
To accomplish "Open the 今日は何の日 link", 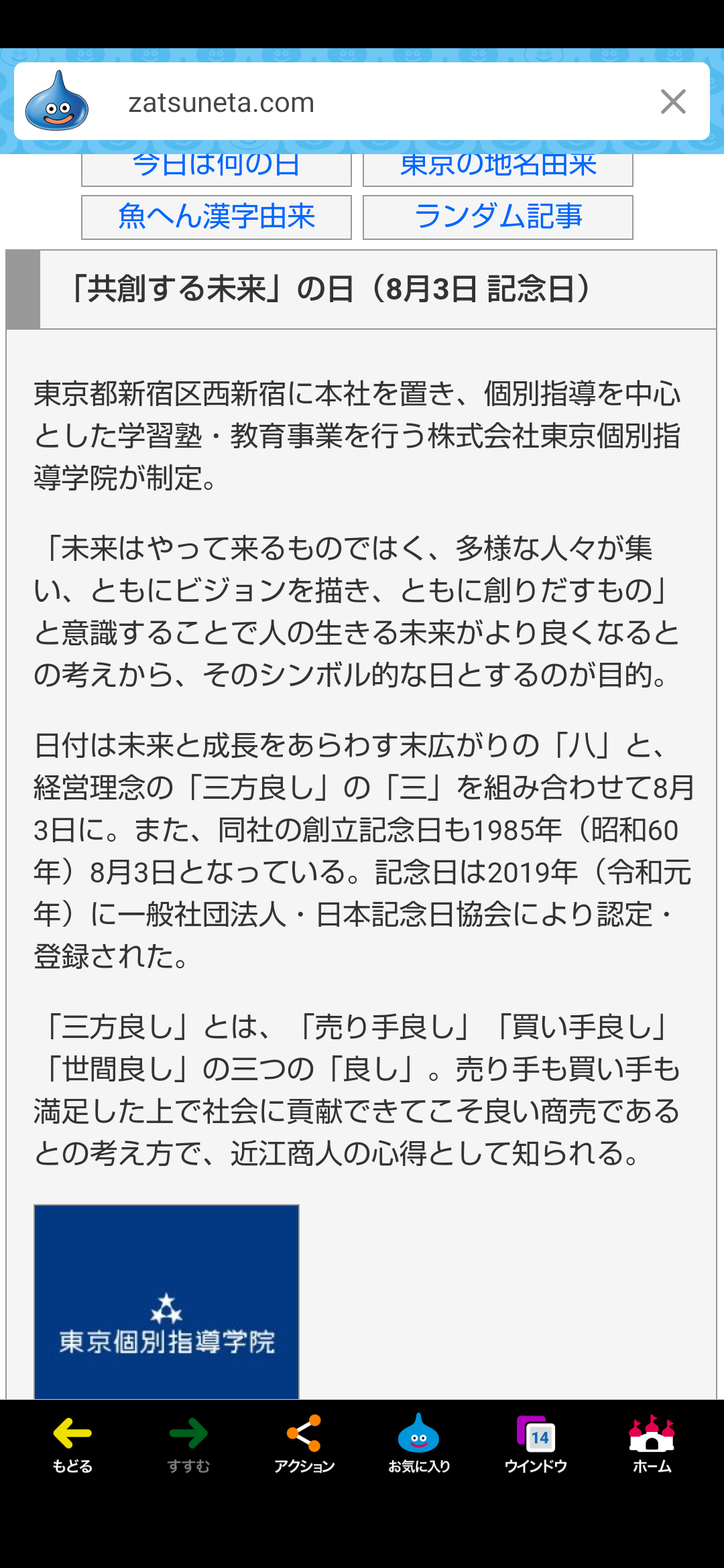I will [217, 170].
